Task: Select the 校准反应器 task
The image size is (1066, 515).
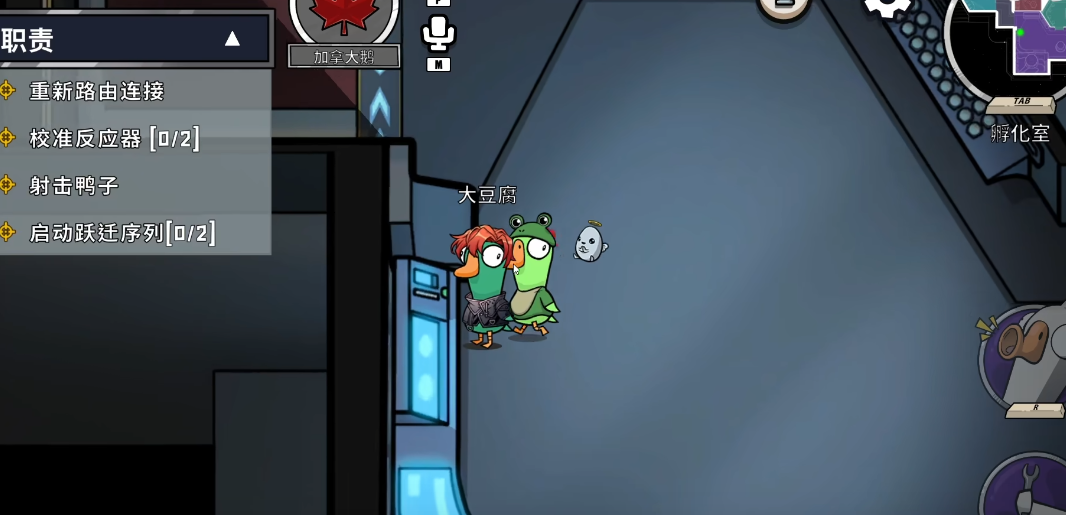Action: tap(114, 138)
